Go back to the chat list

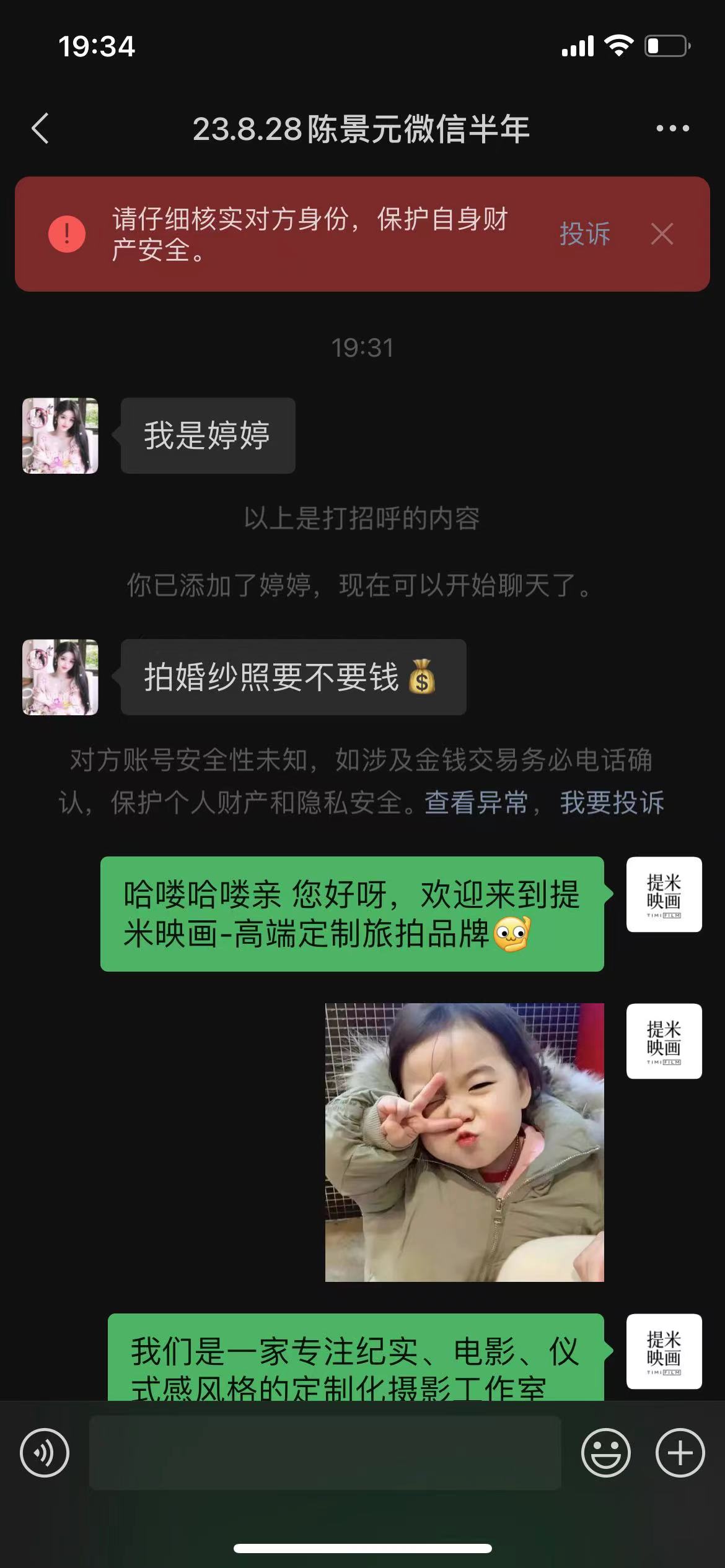(40, 129)
